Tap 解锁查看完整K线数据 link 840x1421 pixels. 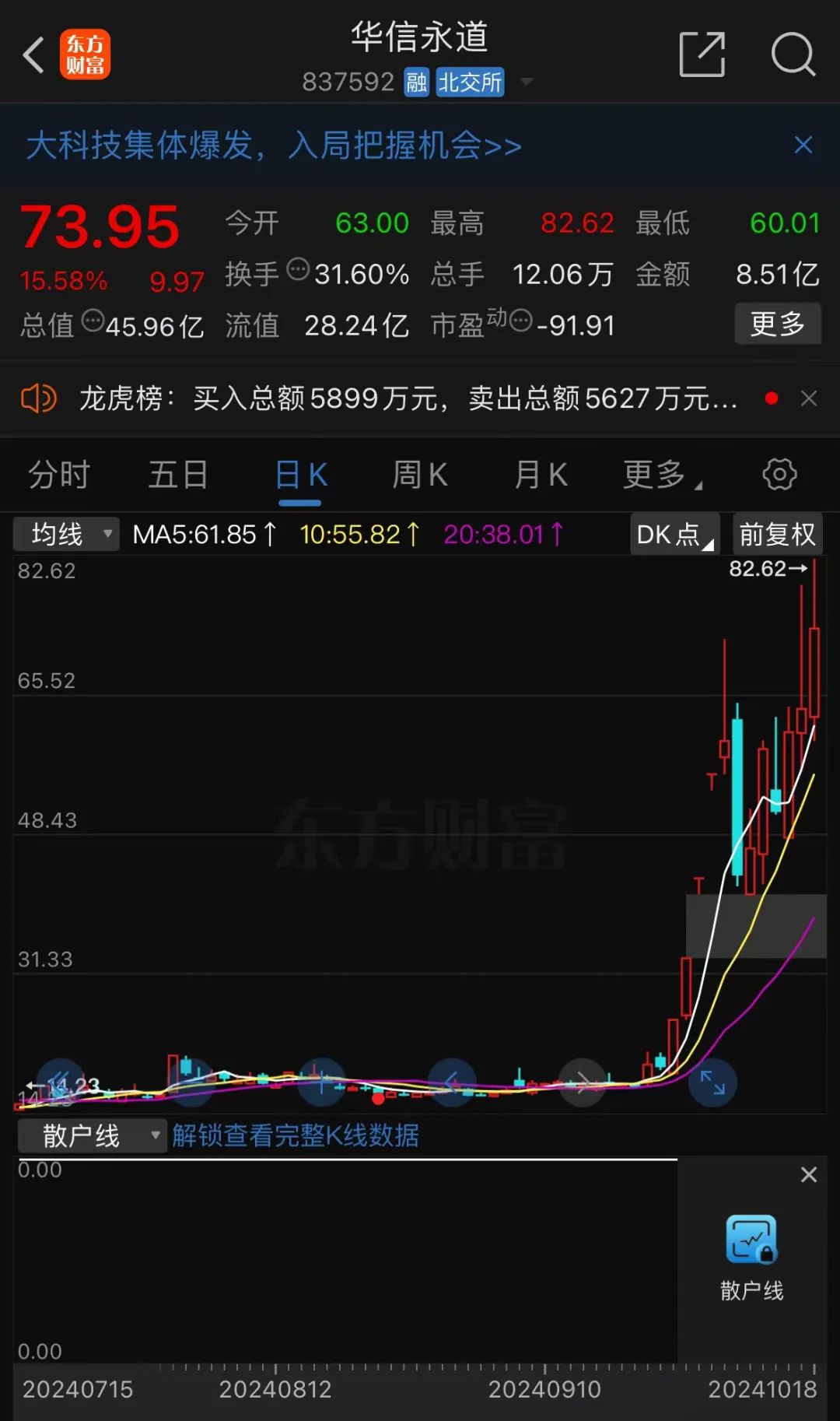296,1135
